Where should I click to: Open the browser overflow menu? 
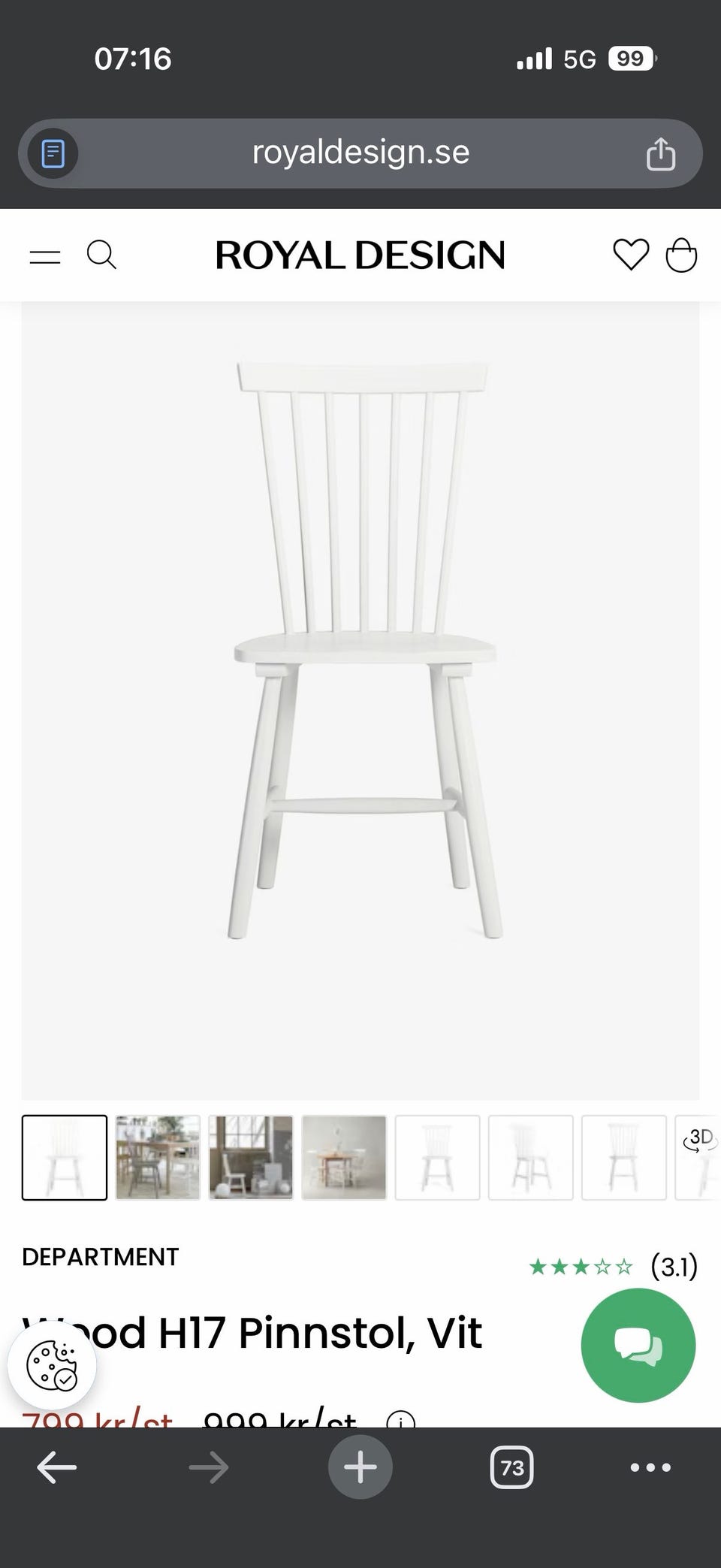650,1467
